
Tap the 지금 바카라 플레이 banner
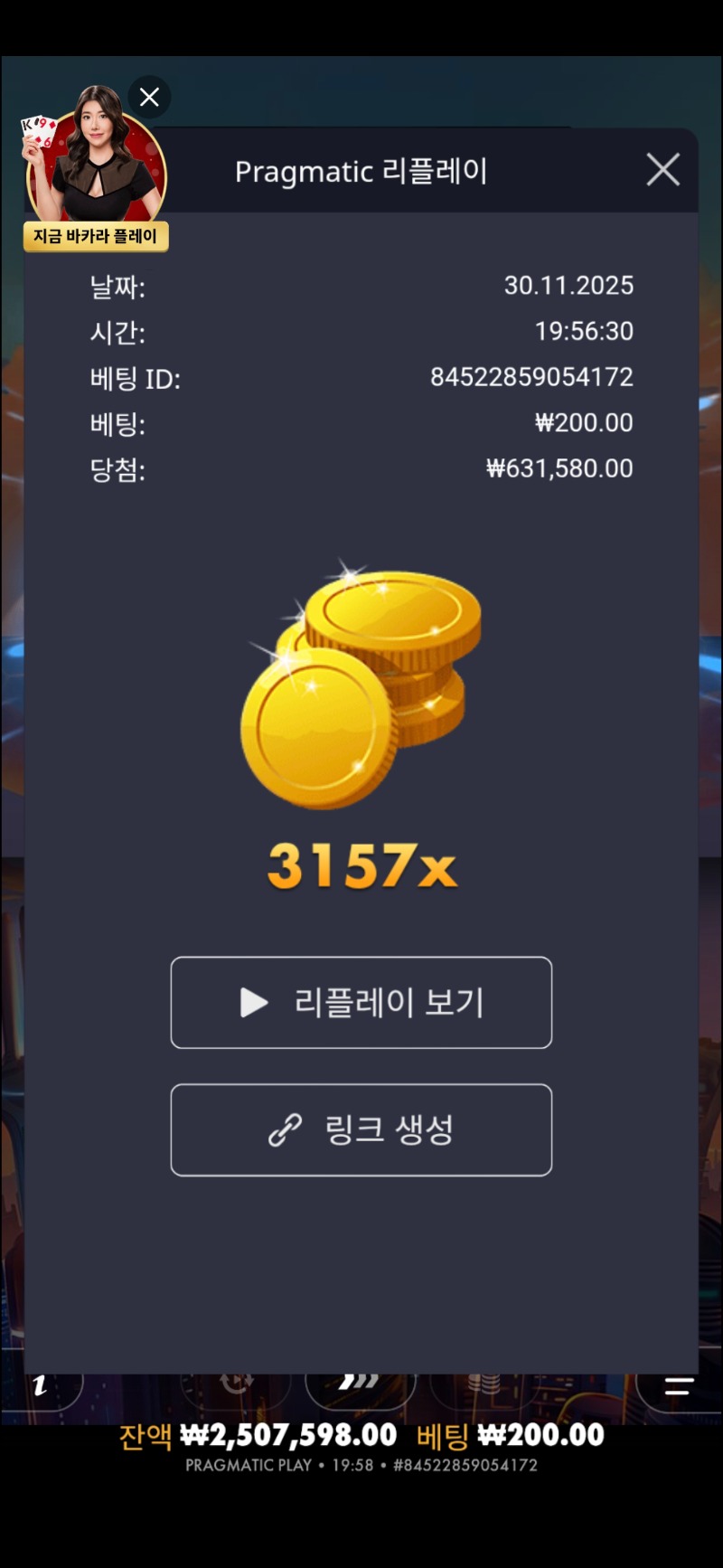[96, 236]
